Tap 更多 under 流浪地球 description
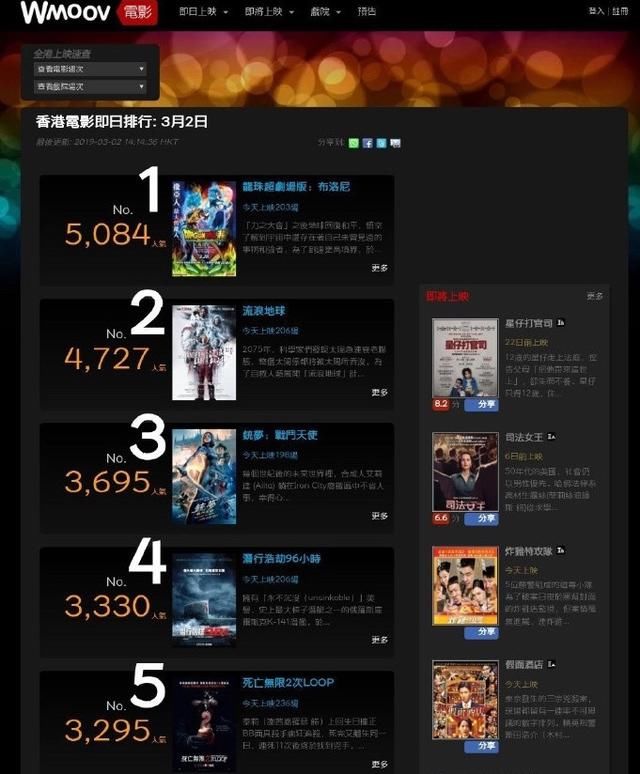640x774 pixels. (380, 392)
